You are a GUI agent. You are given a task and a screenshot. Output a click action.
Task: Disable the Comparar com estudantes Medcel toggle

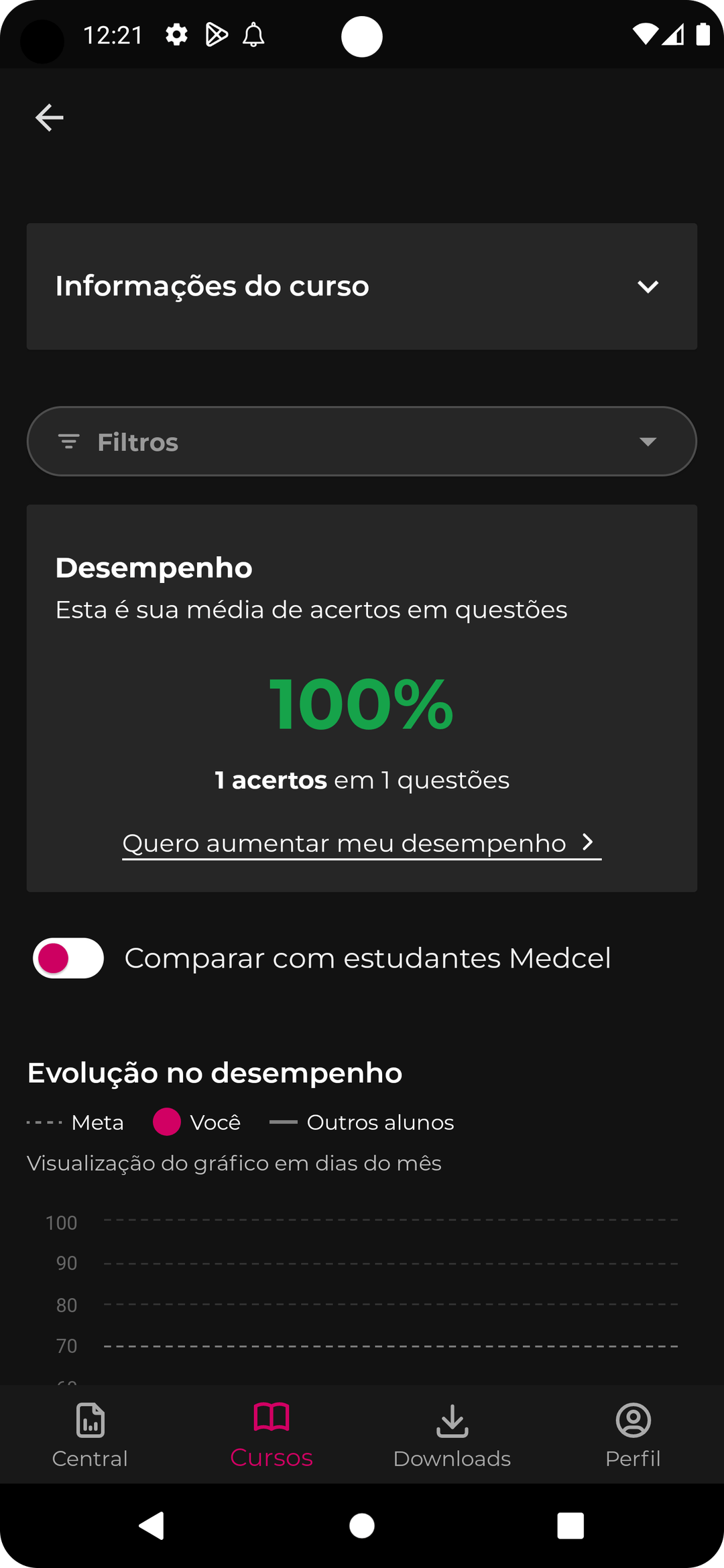point(68,958)
